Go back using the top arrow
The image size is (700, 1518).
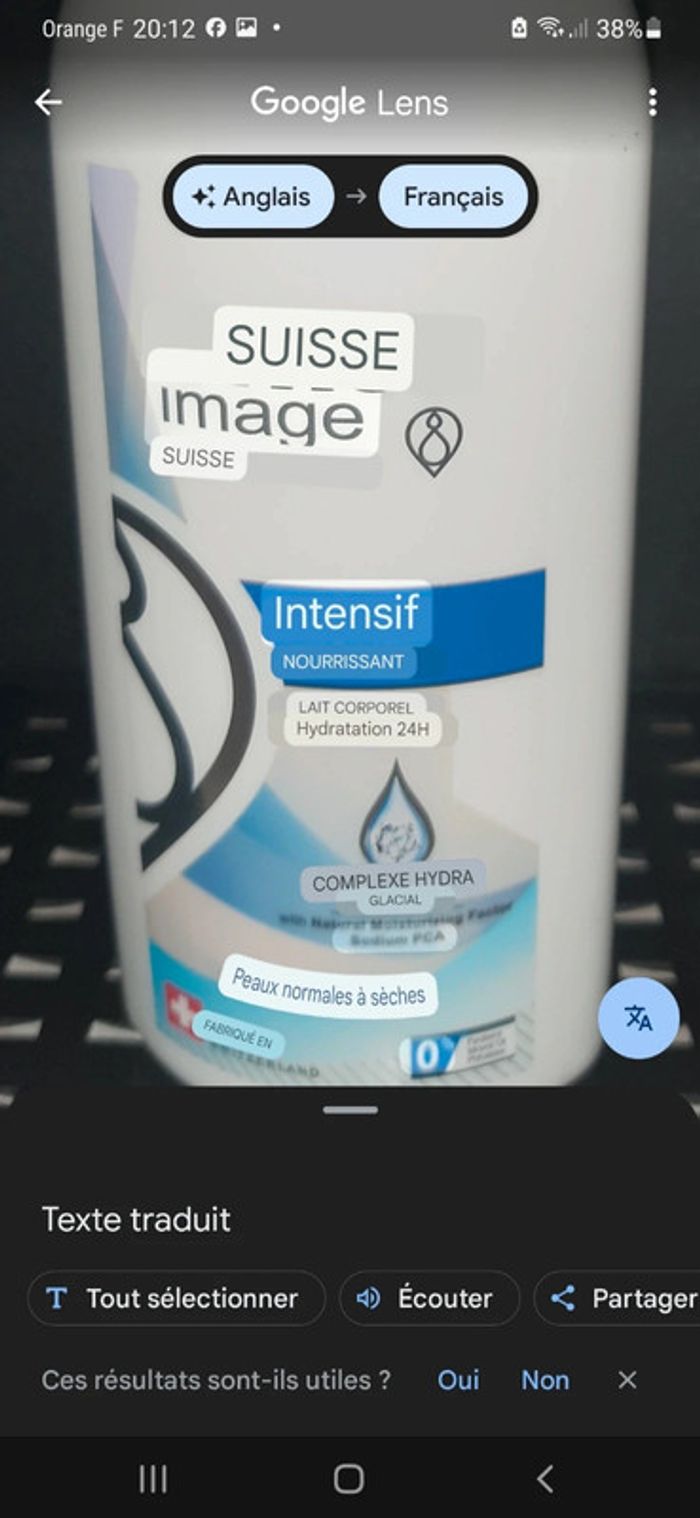tap(48, 102)
